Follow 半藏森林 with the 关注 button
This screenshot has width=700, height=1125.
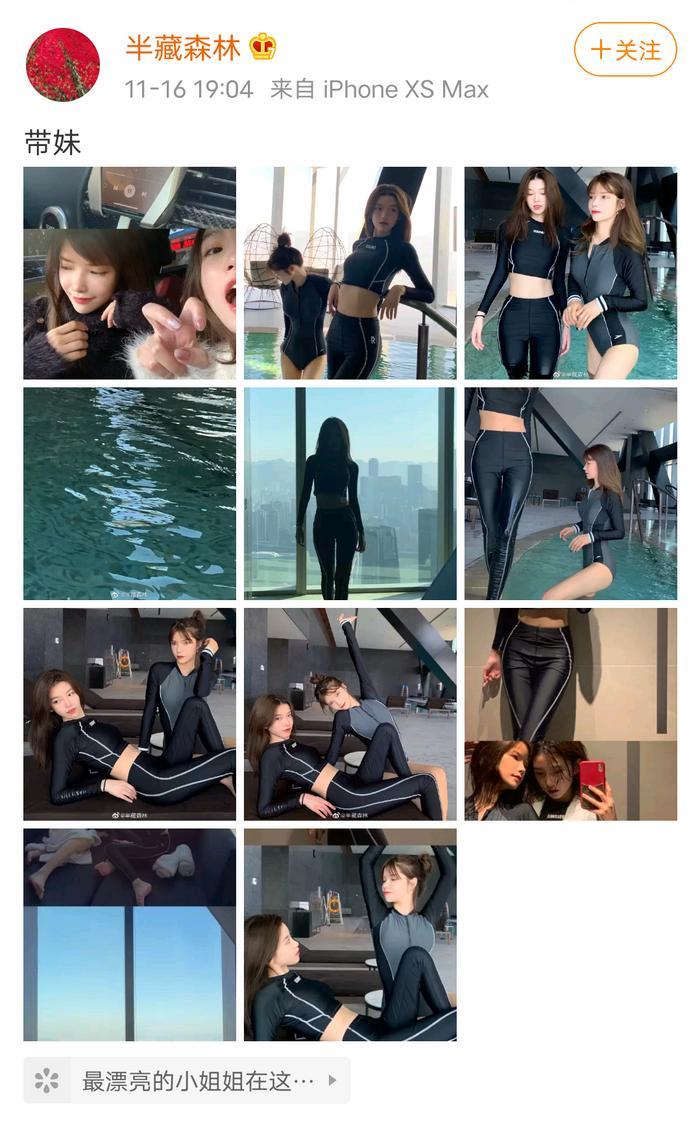(626, 50)
